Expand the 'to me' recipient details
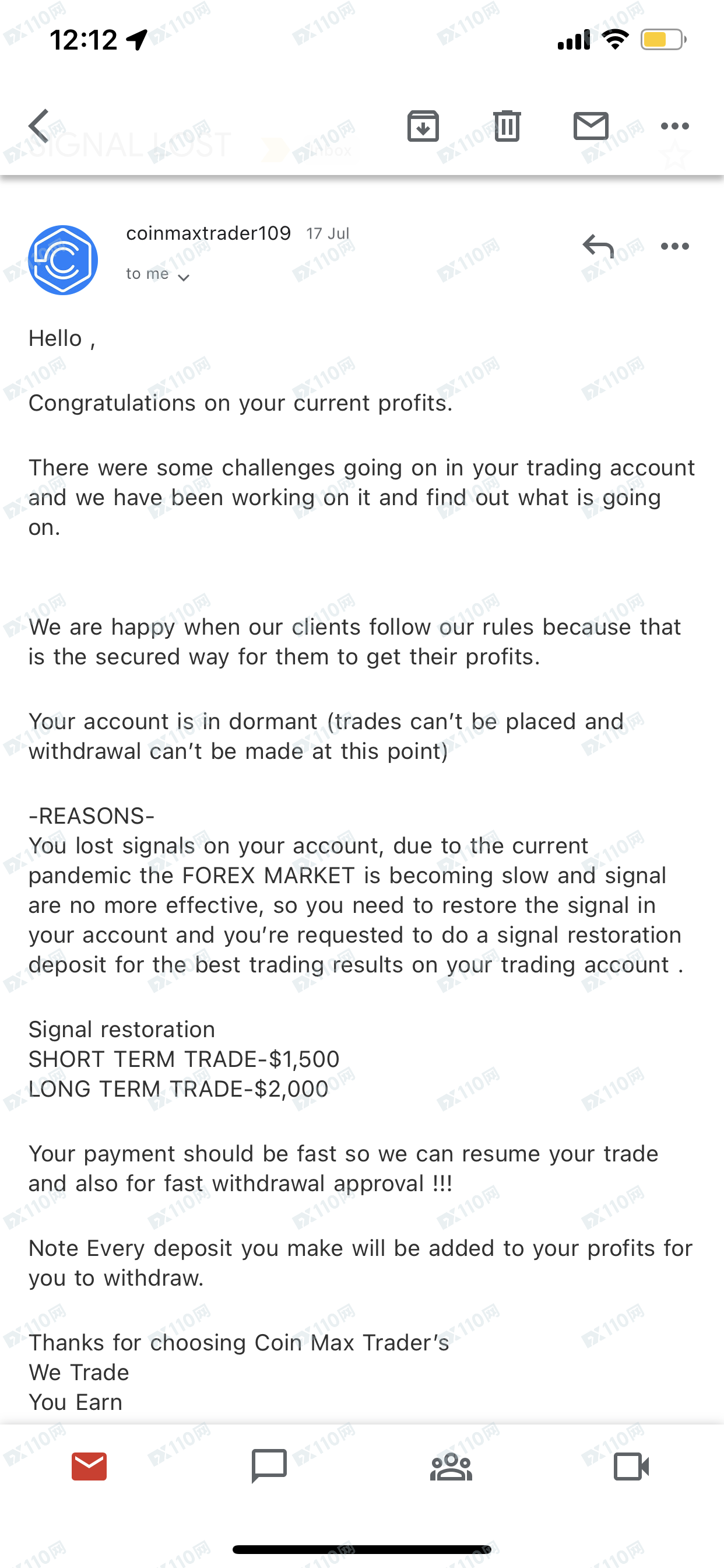This screenshot has height=1568, width=724. coord(157,275)
